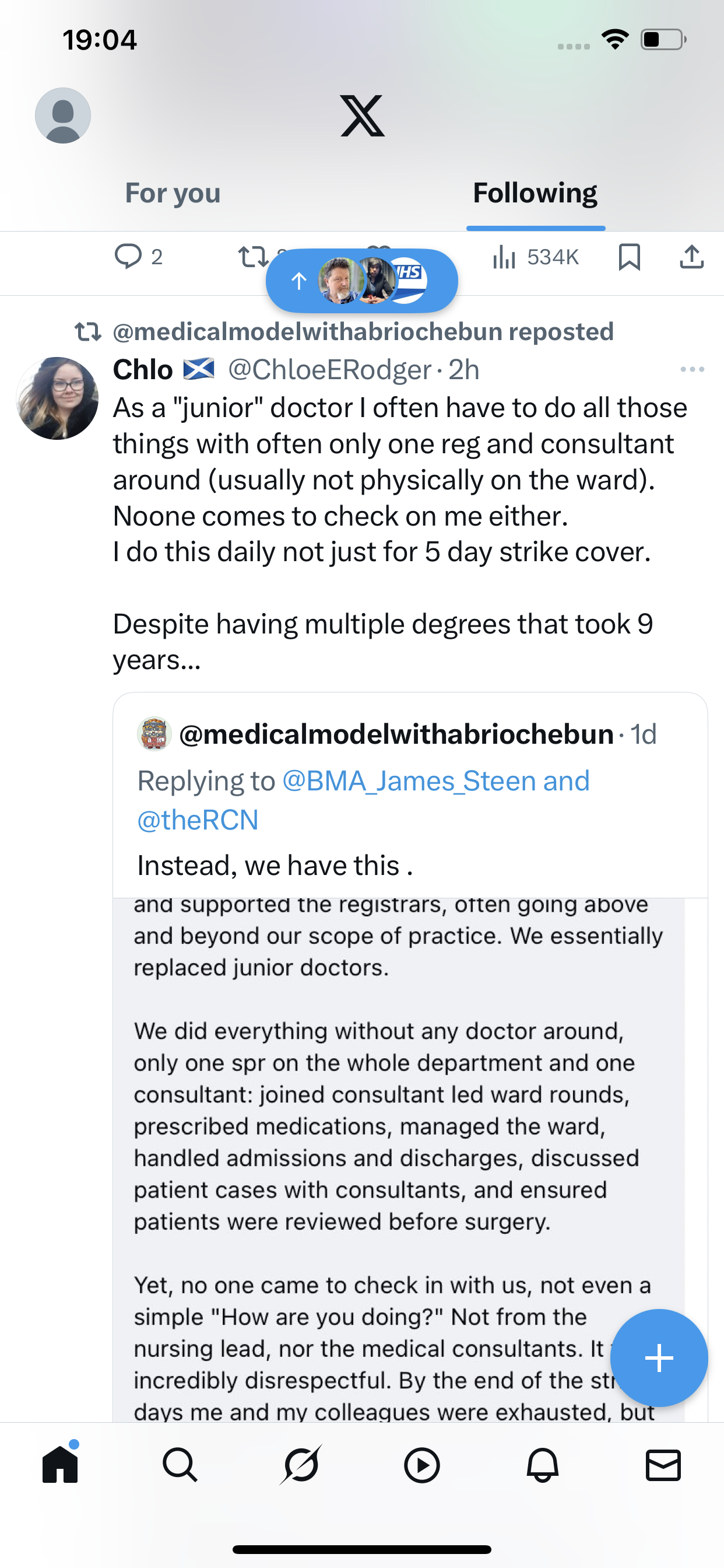The width and height of the screenshot is (724, 1568).
Task: Open Chlo's profile picture
Action: 57,398
